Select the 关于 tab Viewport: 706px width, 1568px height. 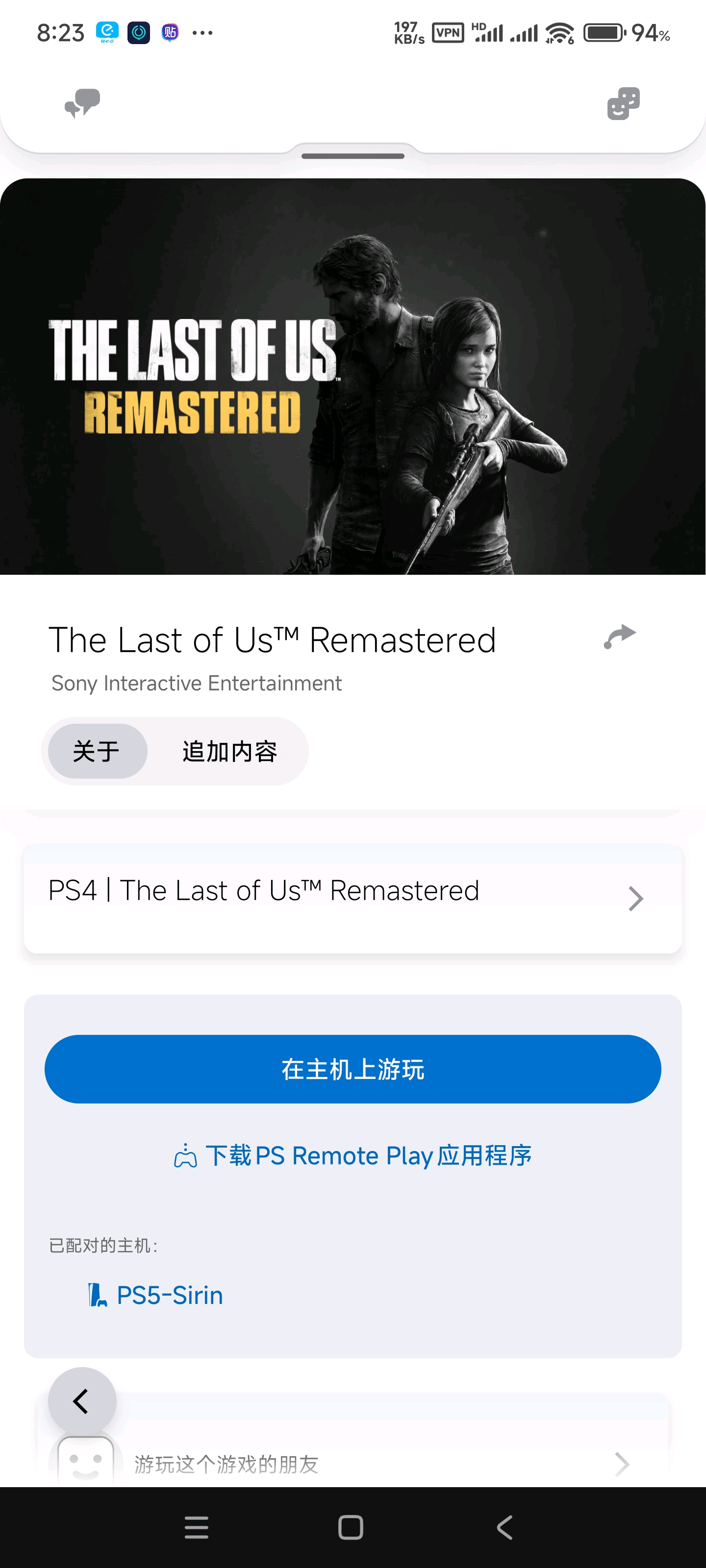click(97, 751)
